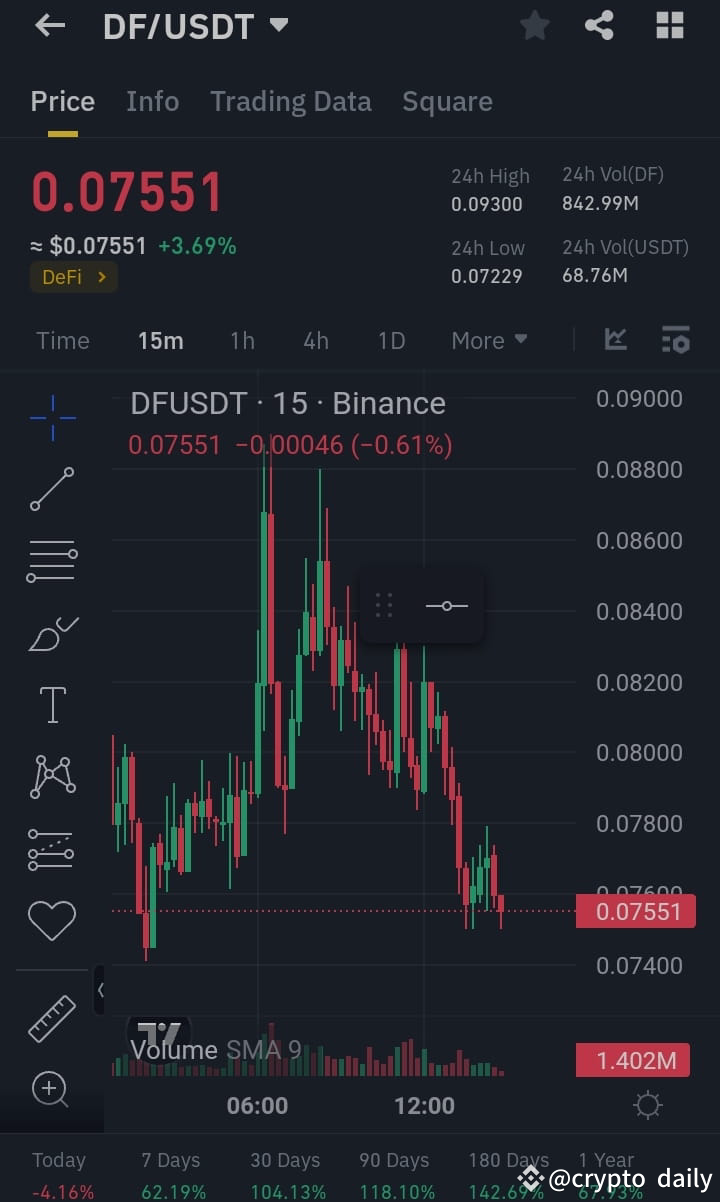Select the crosshair cursor tool
The width and height of the screenshot is (720, 1202).
[51, 418]
